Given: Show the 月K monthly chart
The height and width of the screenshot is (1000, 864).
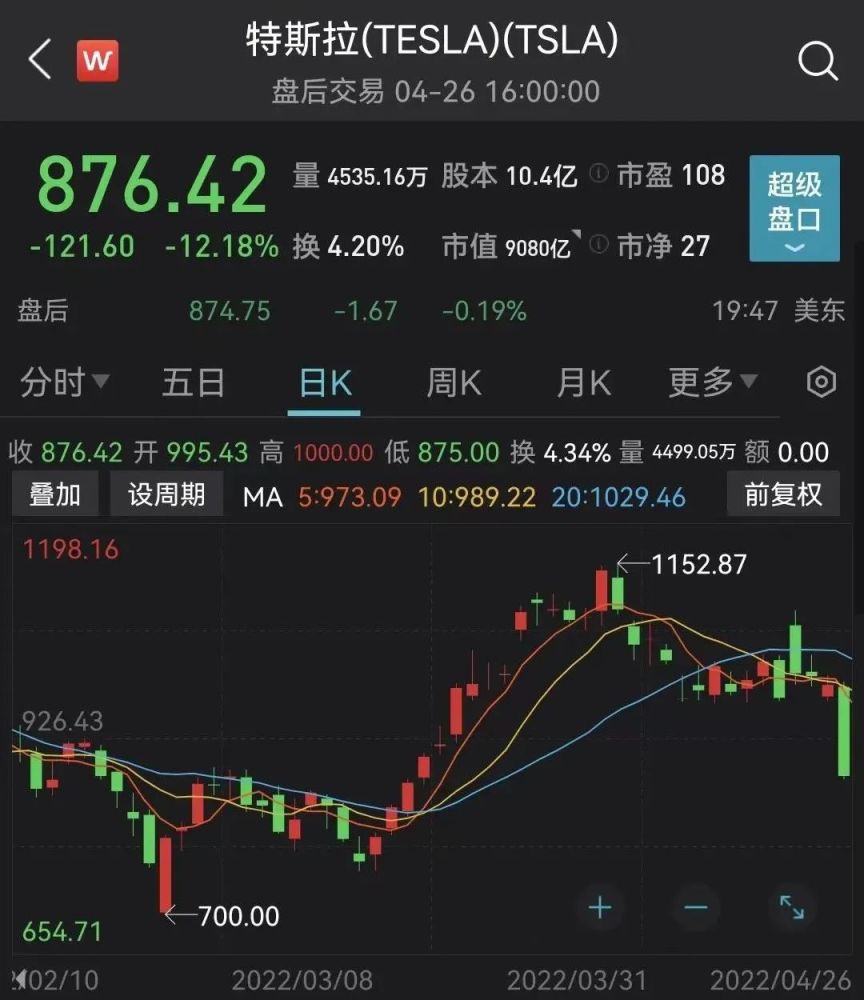Looking at the screenshot, I should (x=583, y=382).
